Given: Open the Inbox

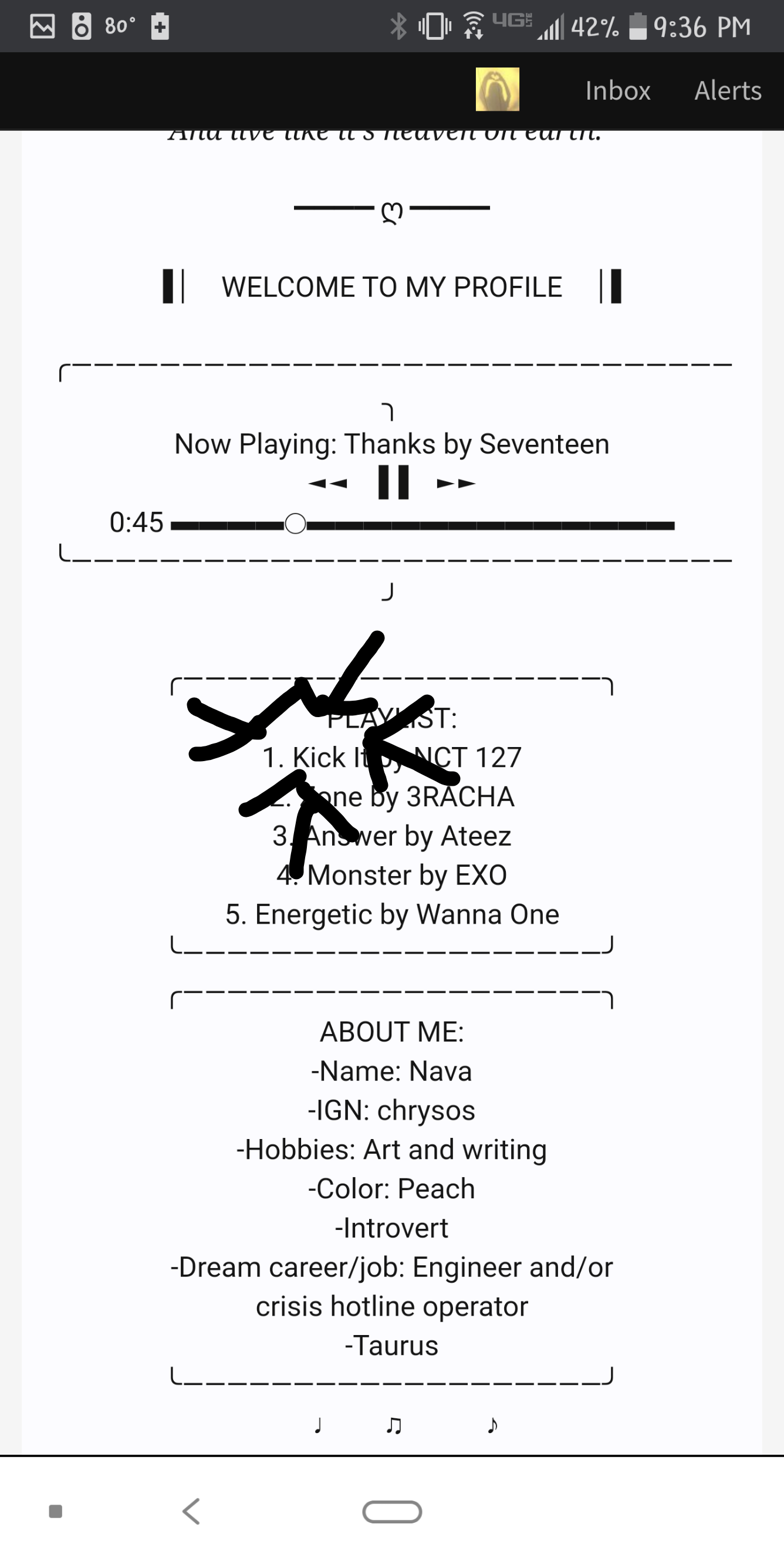Looking at the screenshot, I should click(617, 91).
